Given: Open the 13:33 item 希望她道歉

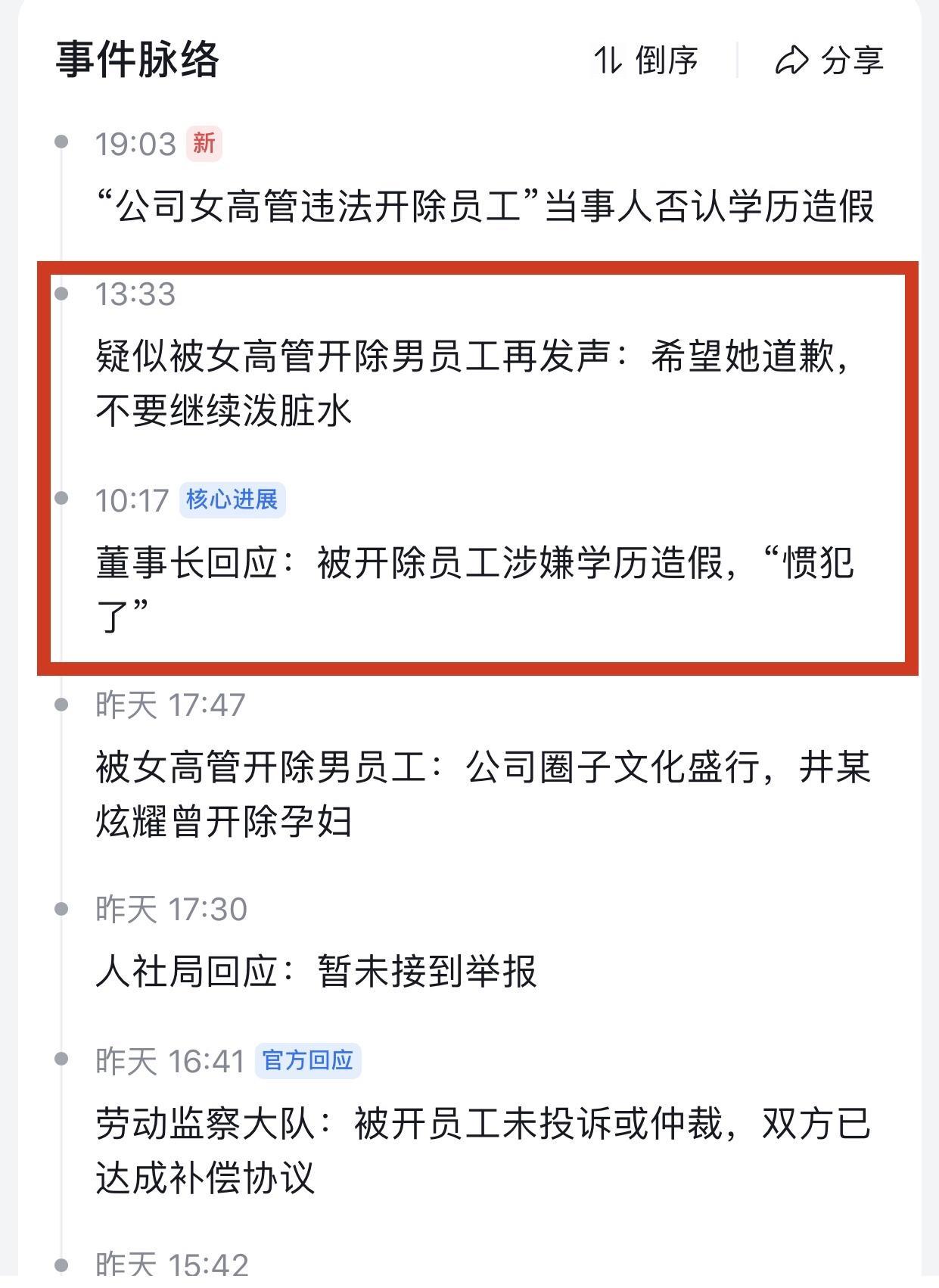Looking at the screenshot, I should click(473, 382).
